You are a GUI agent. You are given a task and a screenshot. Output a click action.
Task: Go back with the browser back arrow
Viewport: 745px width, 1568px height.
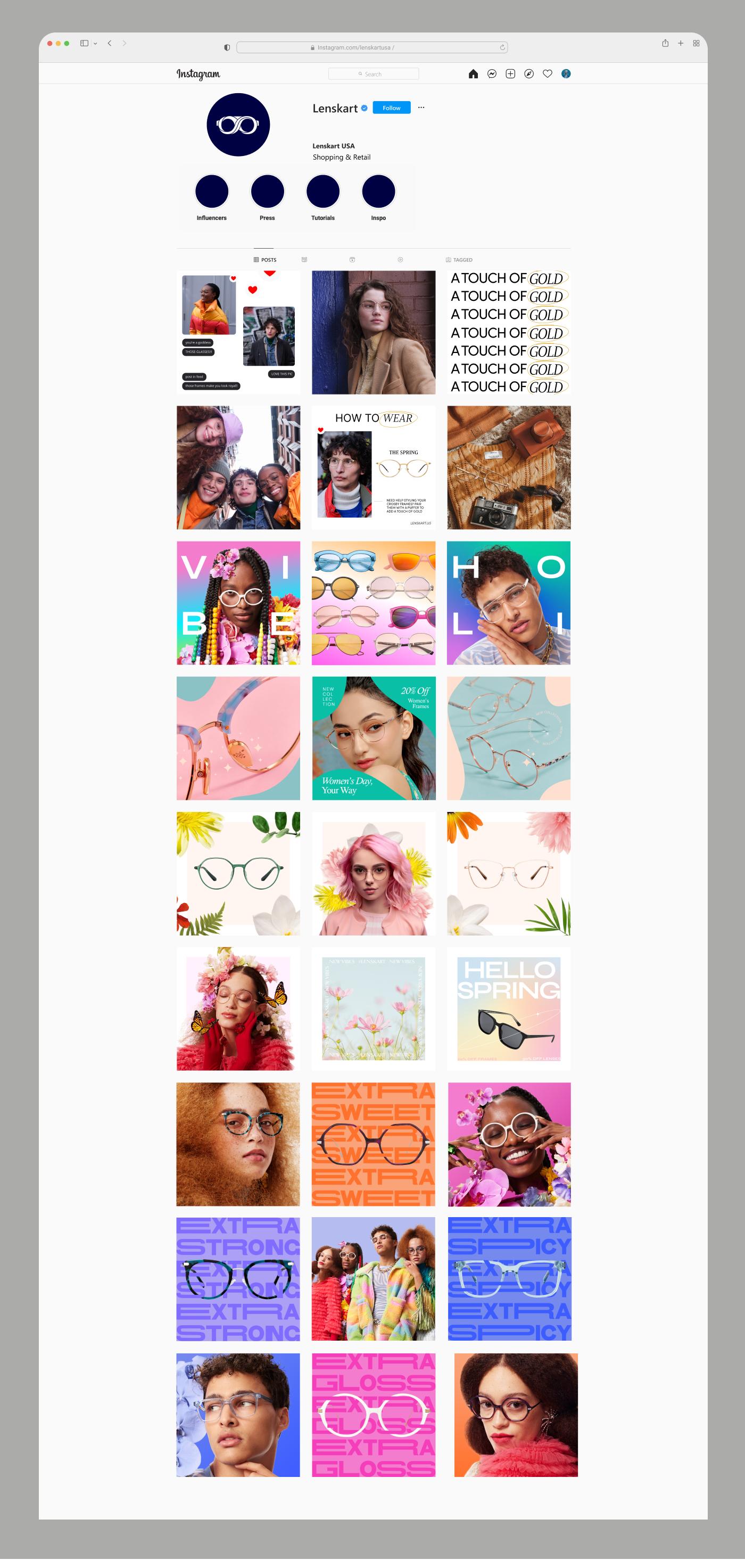(x=110, y=43)
